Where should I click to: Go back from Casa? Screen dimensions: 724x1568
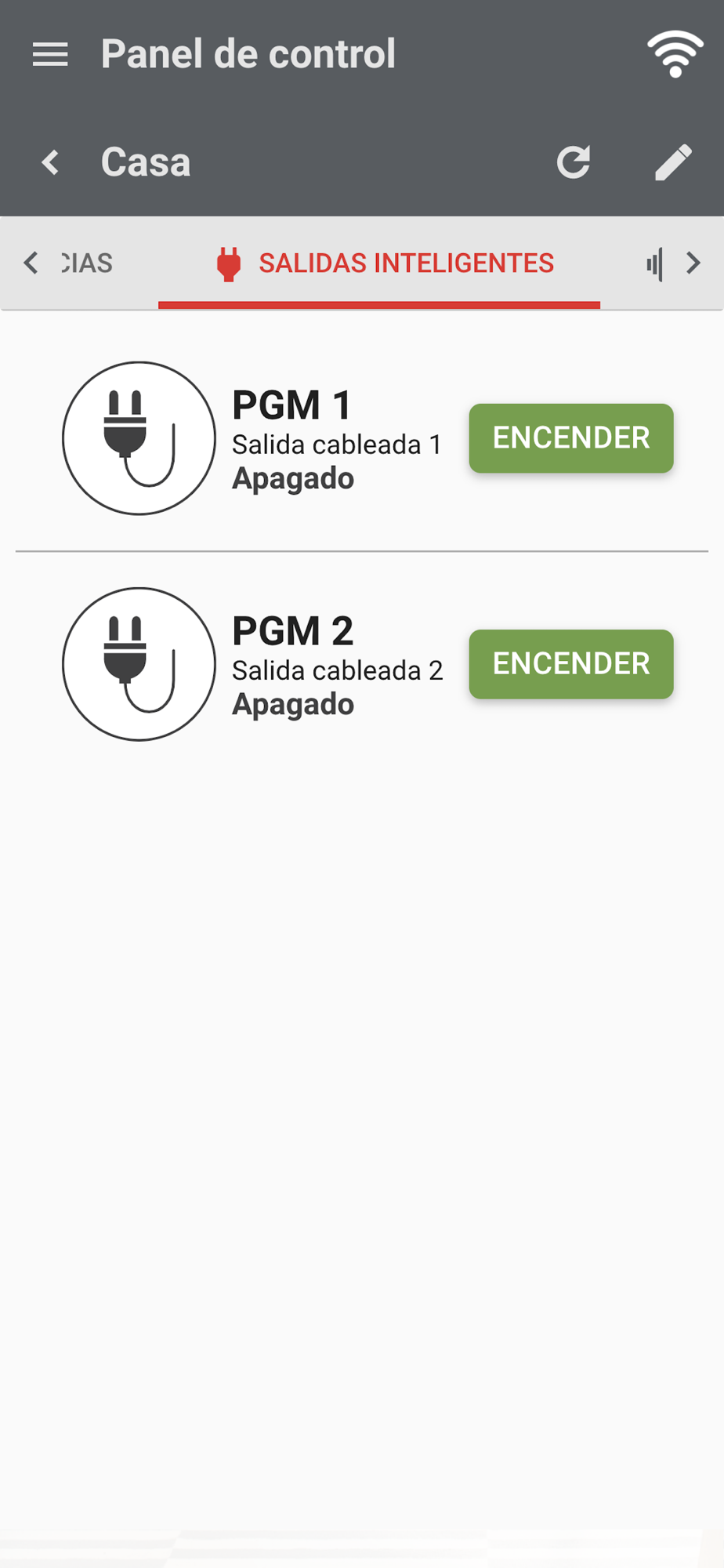click(50, 162)
